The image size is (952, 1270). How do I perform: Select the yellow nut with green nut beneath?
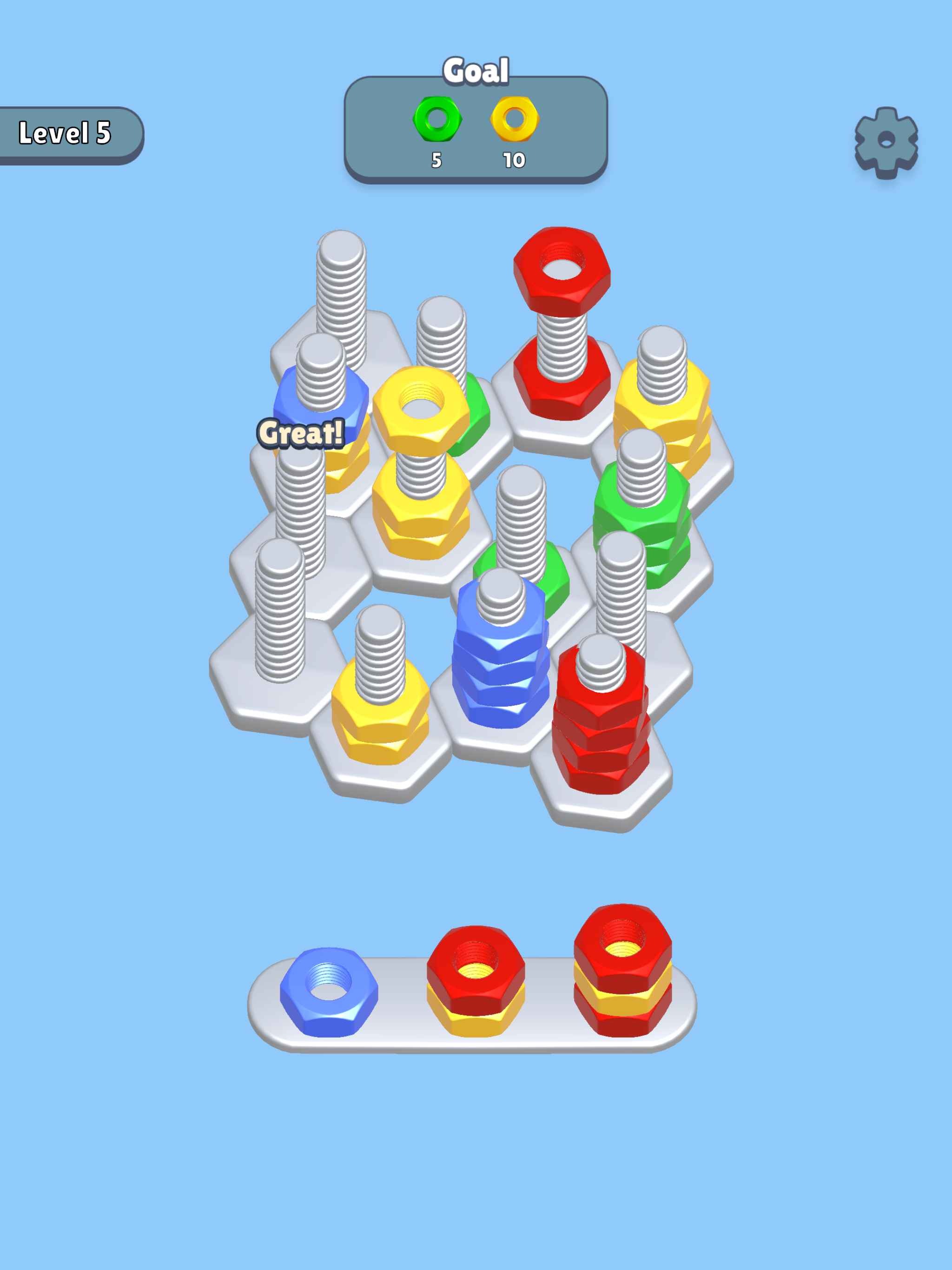click(422, 408)
